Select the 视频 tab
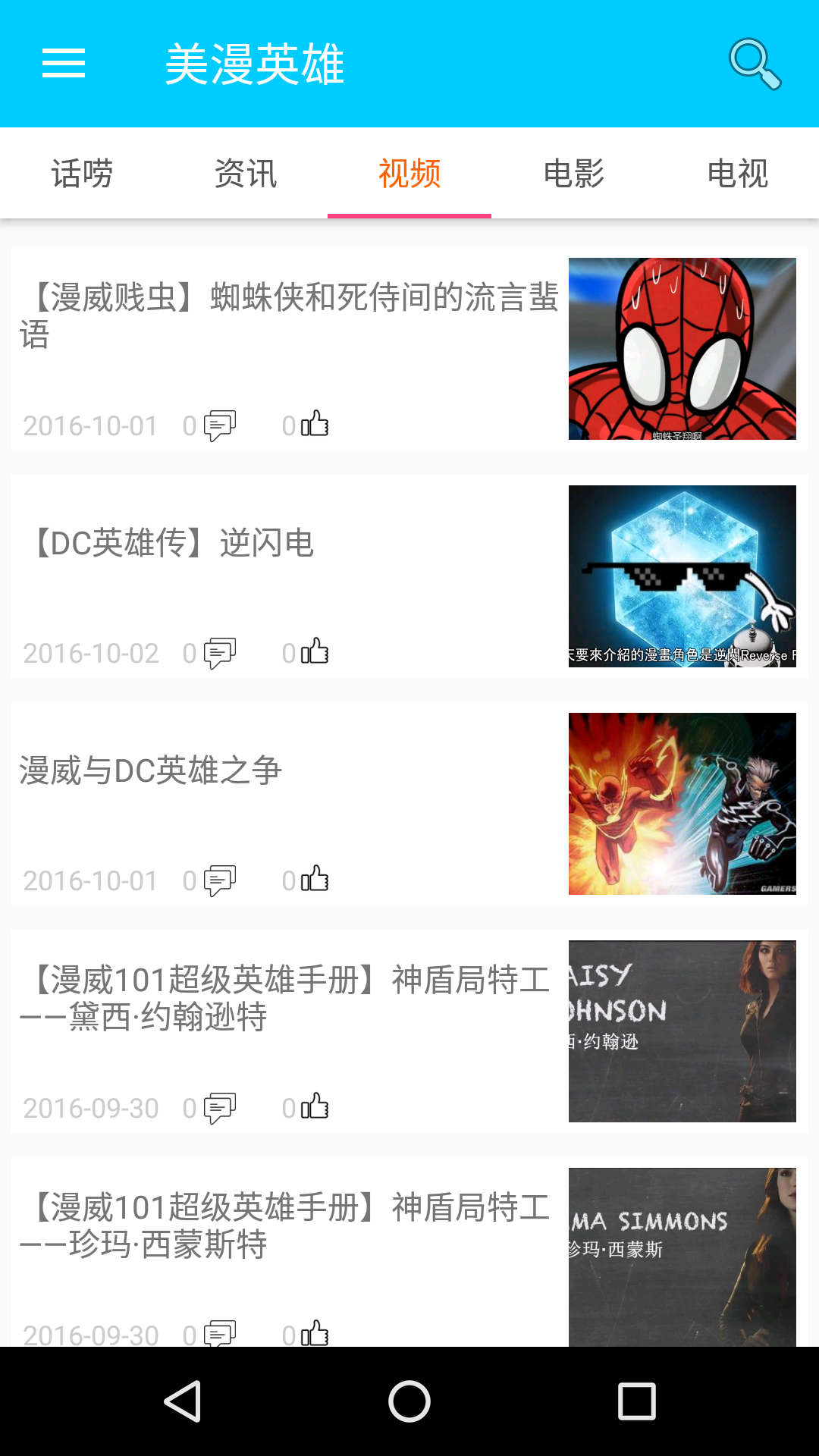This screenshot has width=819, height=1456. [x=409, y=174]
